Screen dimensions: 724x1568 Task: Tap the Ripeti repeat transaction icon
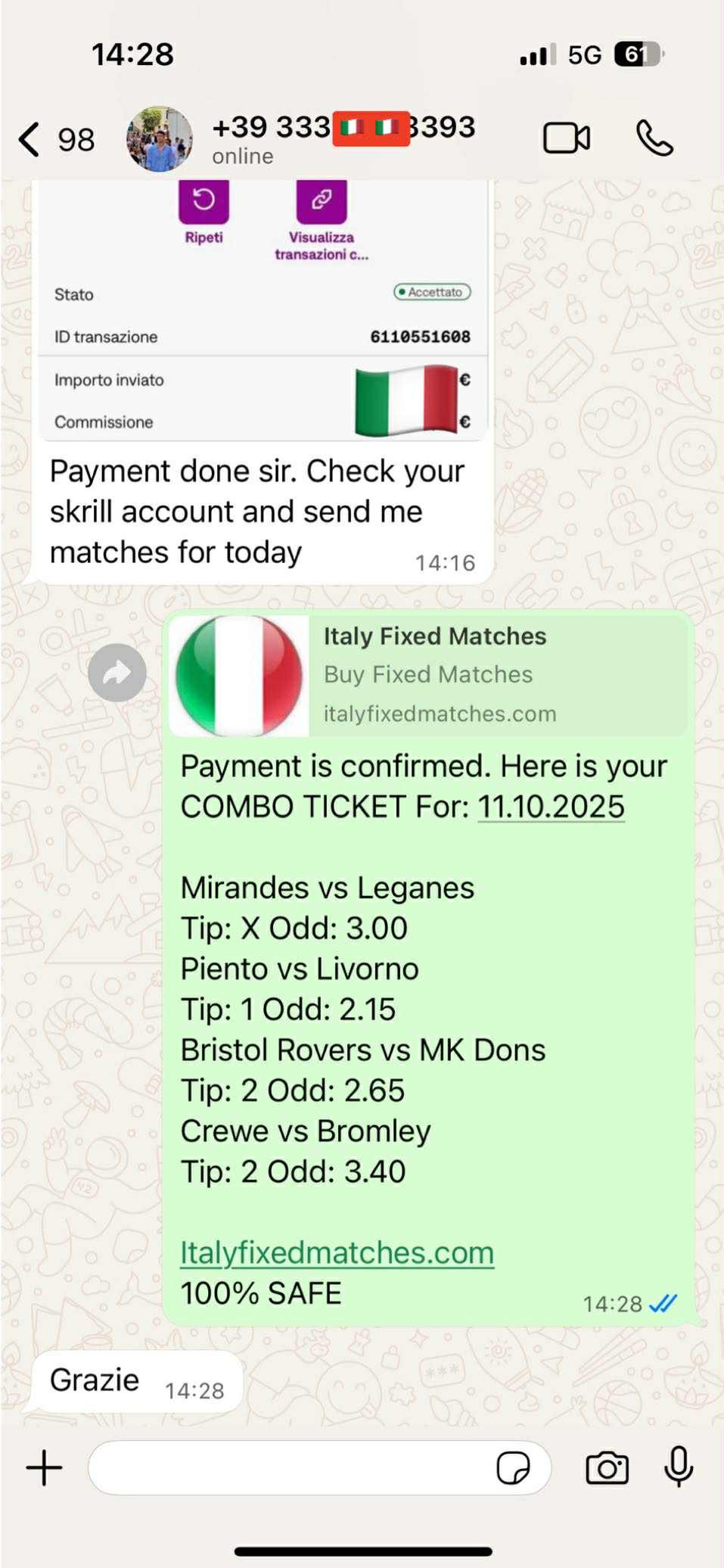tap(203, 201)
